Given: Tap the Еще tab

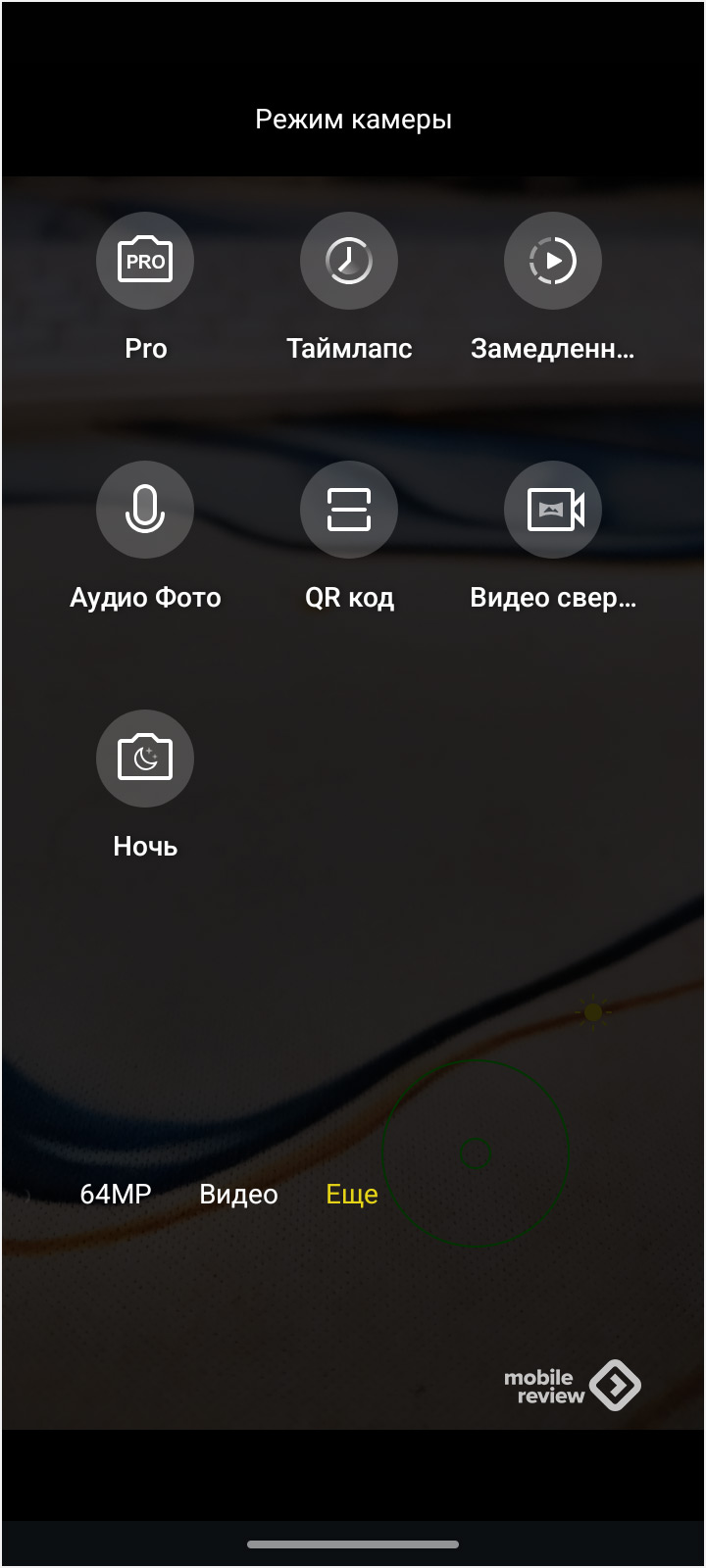Looking at the screenshot, I should [x=352, y=1194].
